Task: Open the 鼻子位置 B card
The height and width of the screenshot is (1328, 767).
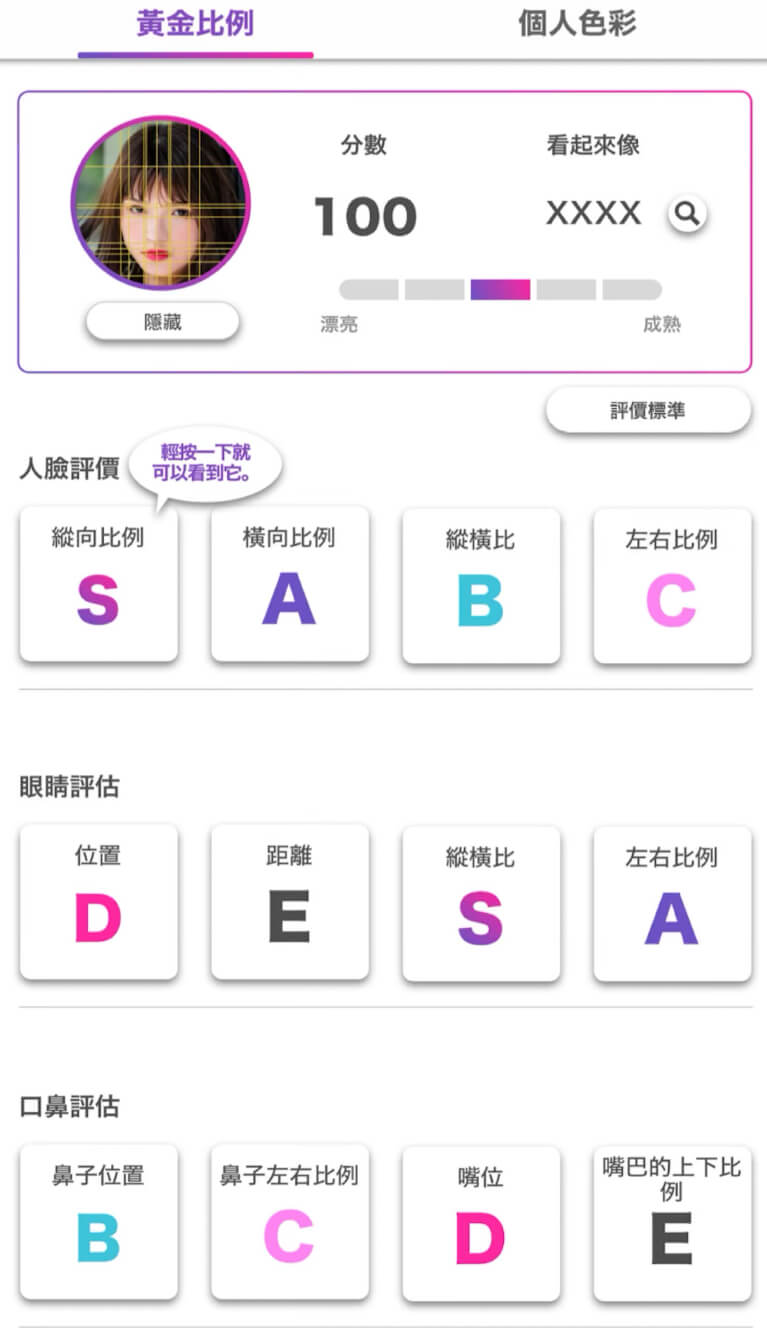Action: [98, 1222]
